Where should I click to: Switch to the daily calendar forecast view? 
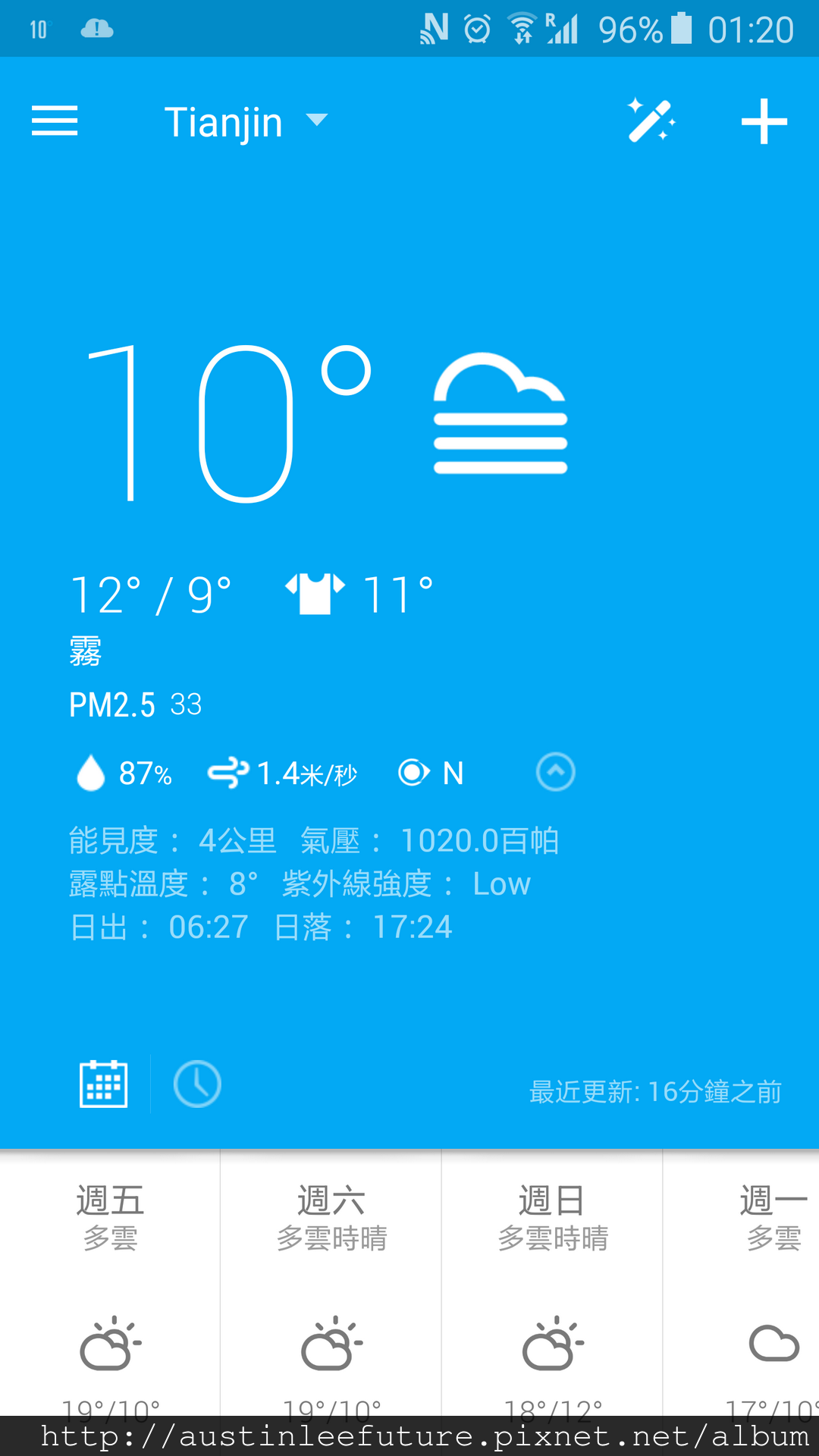104,1084
